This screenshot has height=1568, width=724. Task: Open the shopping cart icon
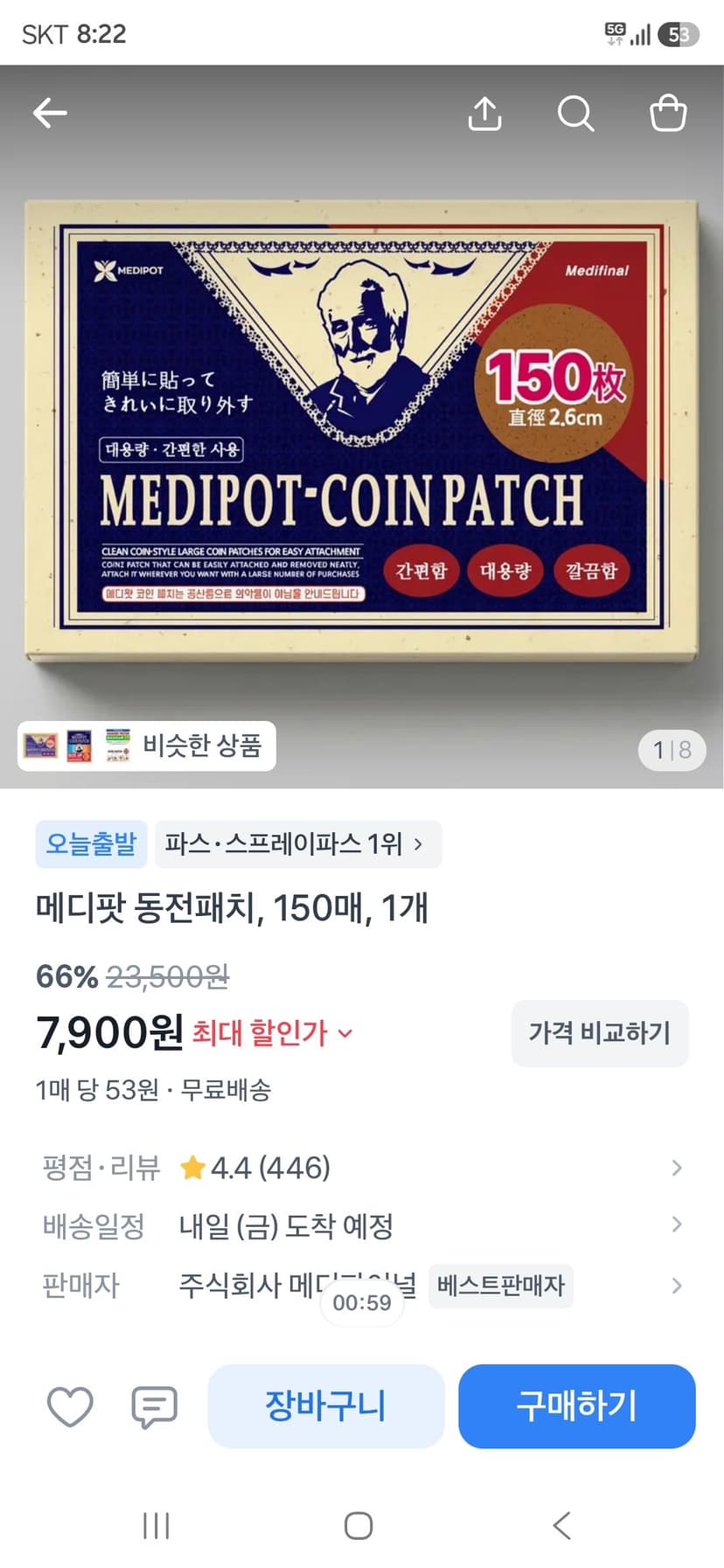[x=668, y=113]
